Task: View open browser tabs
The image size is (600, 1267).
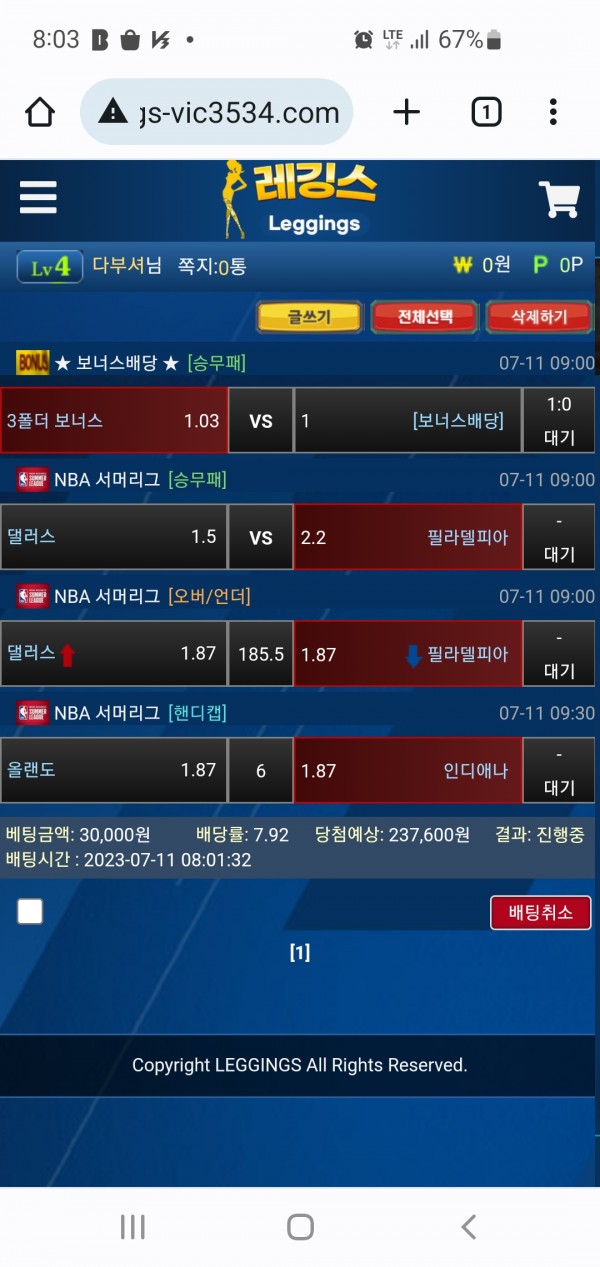Action: (x=485, y=112)
